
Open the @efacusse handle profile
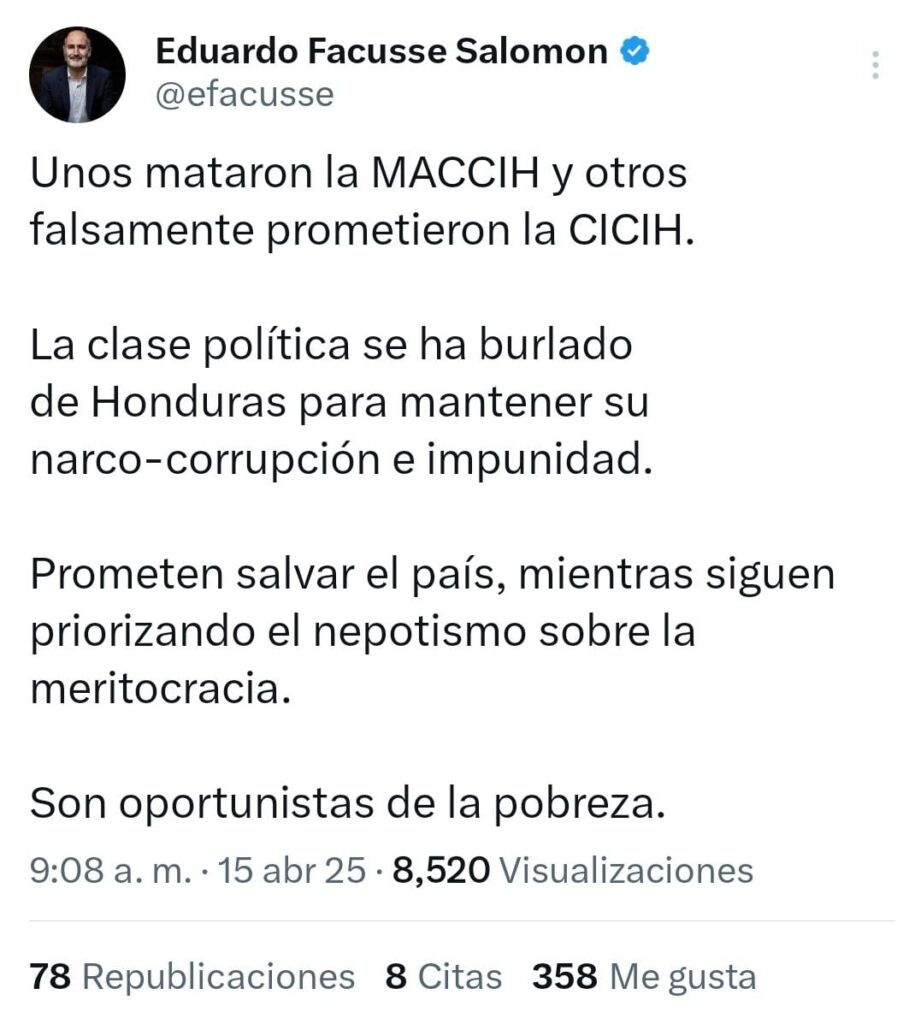[243, 95]
